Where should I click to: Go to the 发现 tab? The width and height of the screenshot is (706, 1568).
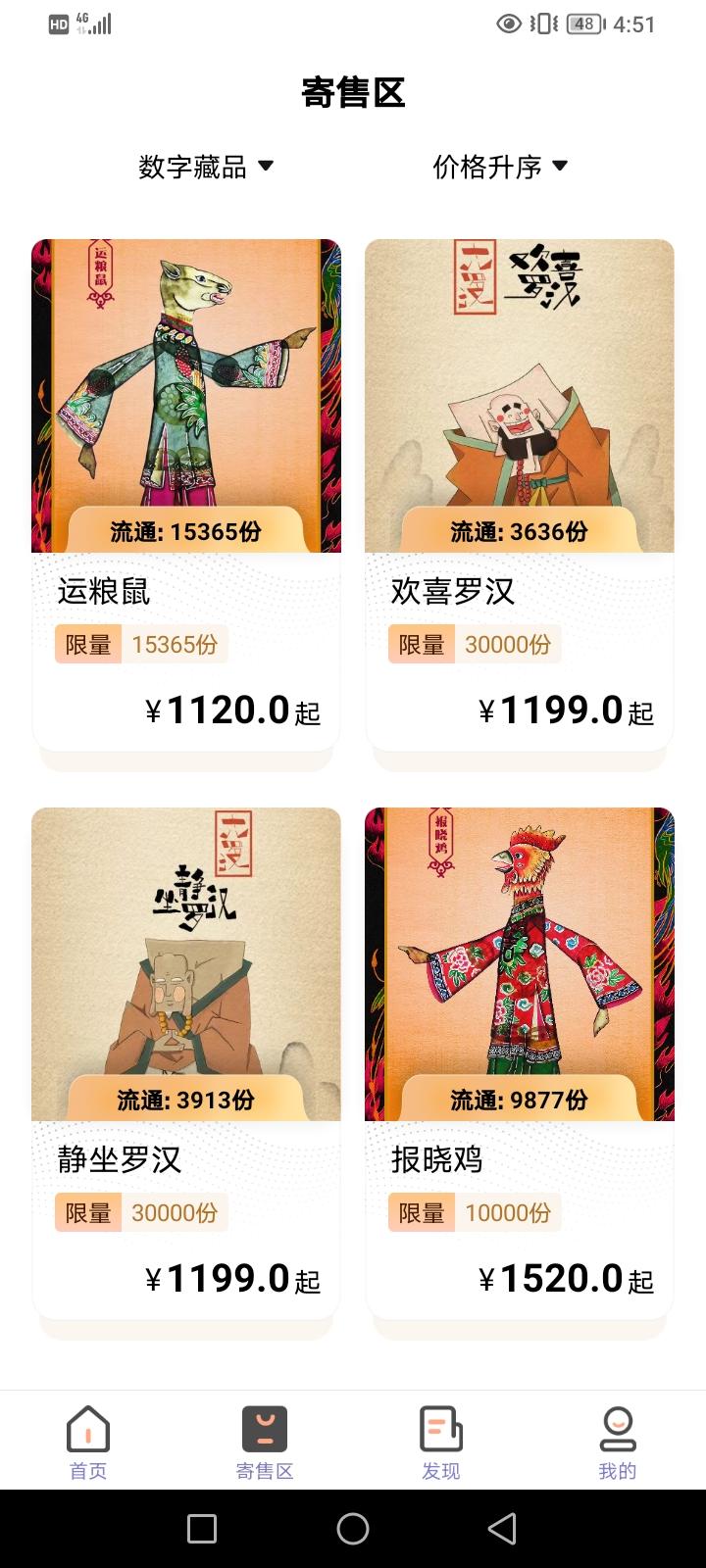point(441,1443)
